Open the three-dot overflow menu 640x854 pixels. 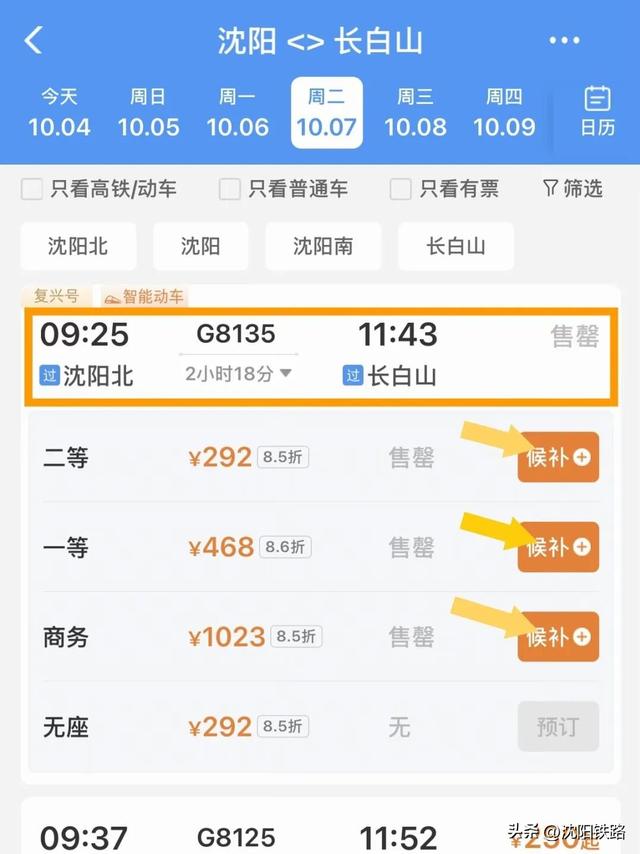564,41
